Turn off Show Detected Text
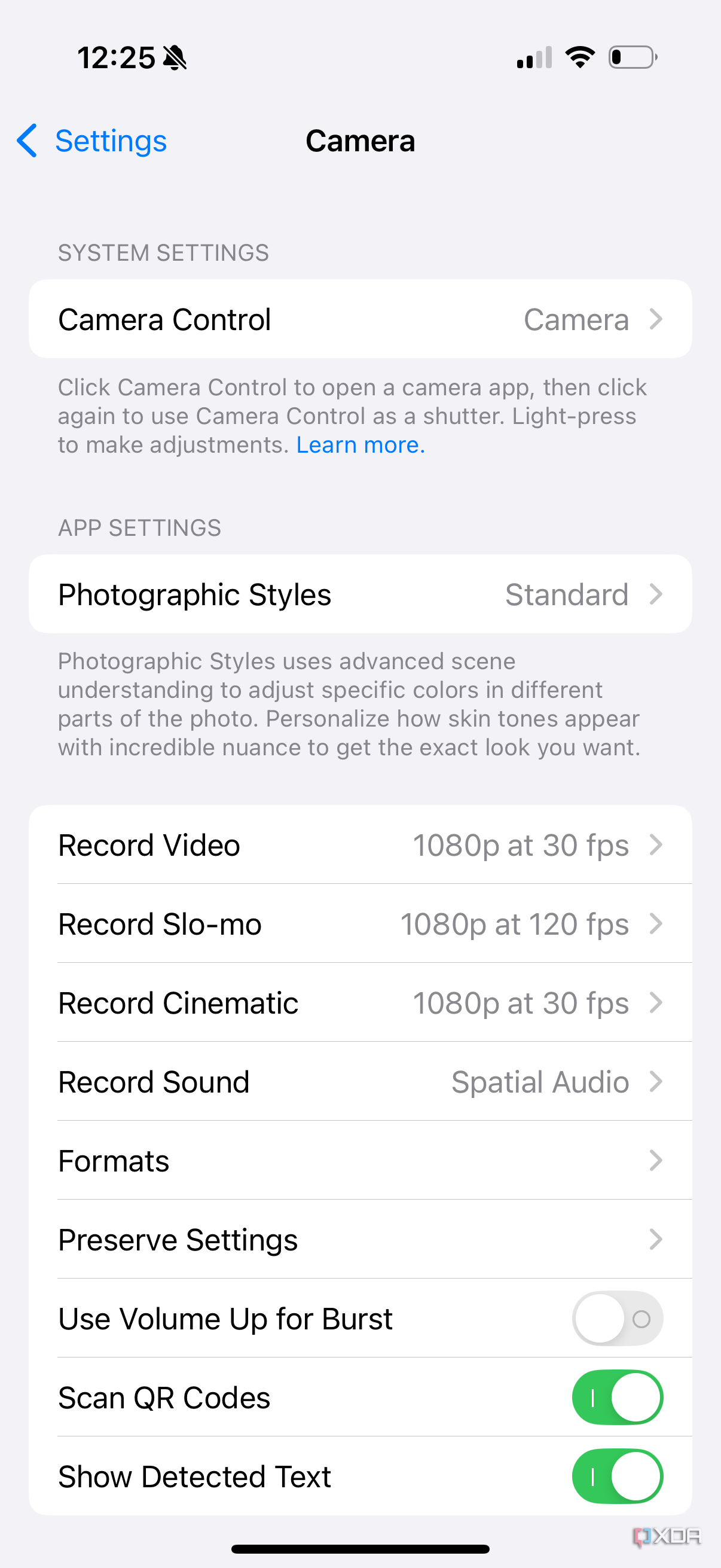Image resolution: width=721 pixels, height=1568 pixels. point(616,1476)
